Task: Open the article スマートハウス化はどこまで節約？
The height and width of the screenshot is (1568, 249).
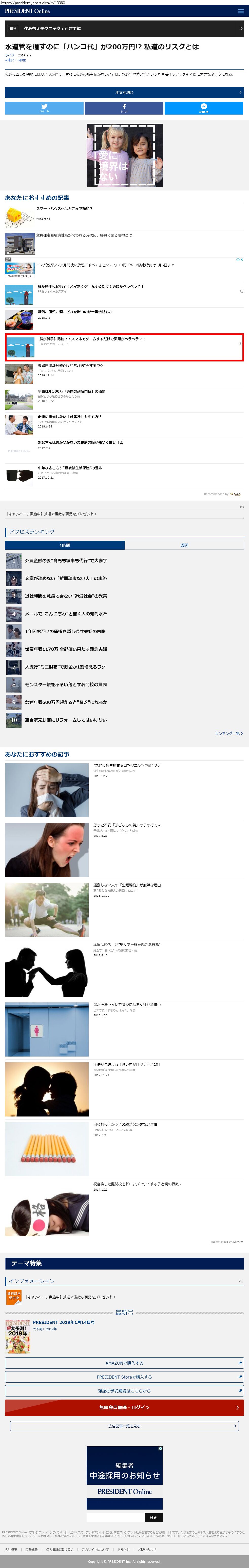Action: (64, 209)
